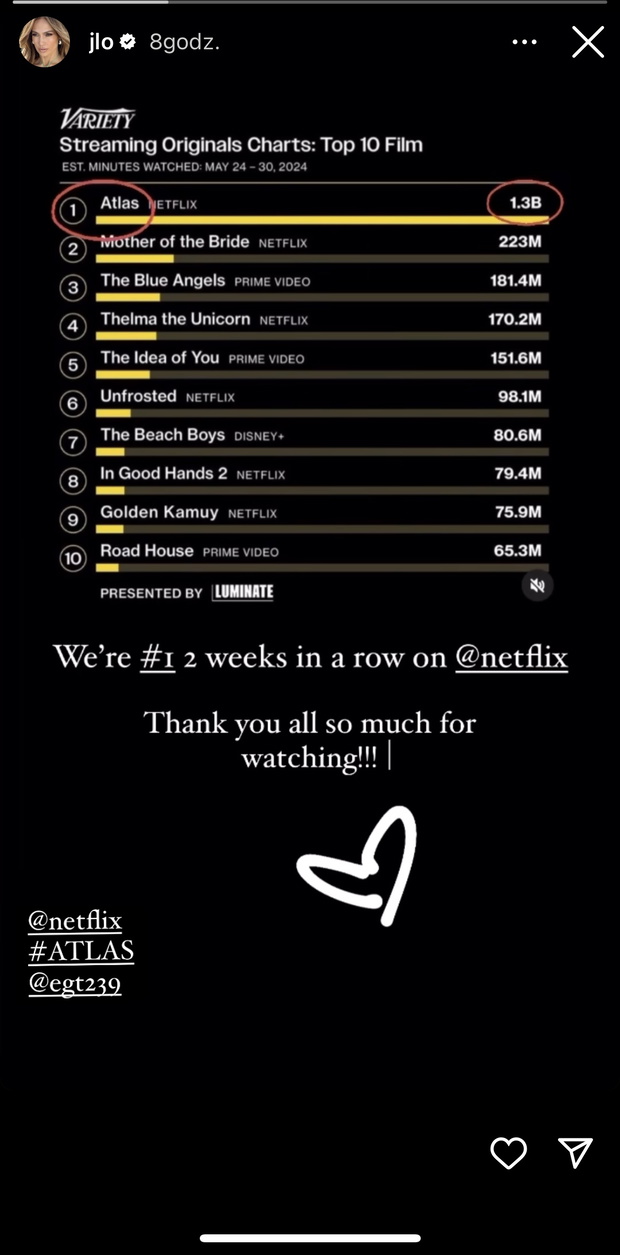Image resolution: width=620 pixels, height=1255 pixels.
Task: Share the story via paper plane
Action: [x=576, y=1152]
